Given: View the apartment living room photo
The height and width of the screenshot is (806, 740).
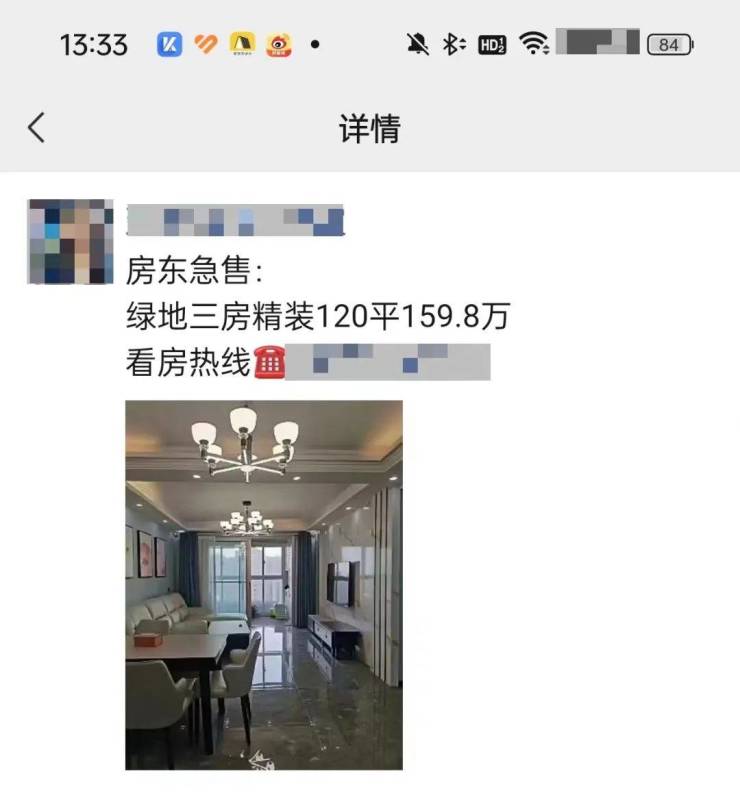Looking at the screenshot, I should (264, 585).
